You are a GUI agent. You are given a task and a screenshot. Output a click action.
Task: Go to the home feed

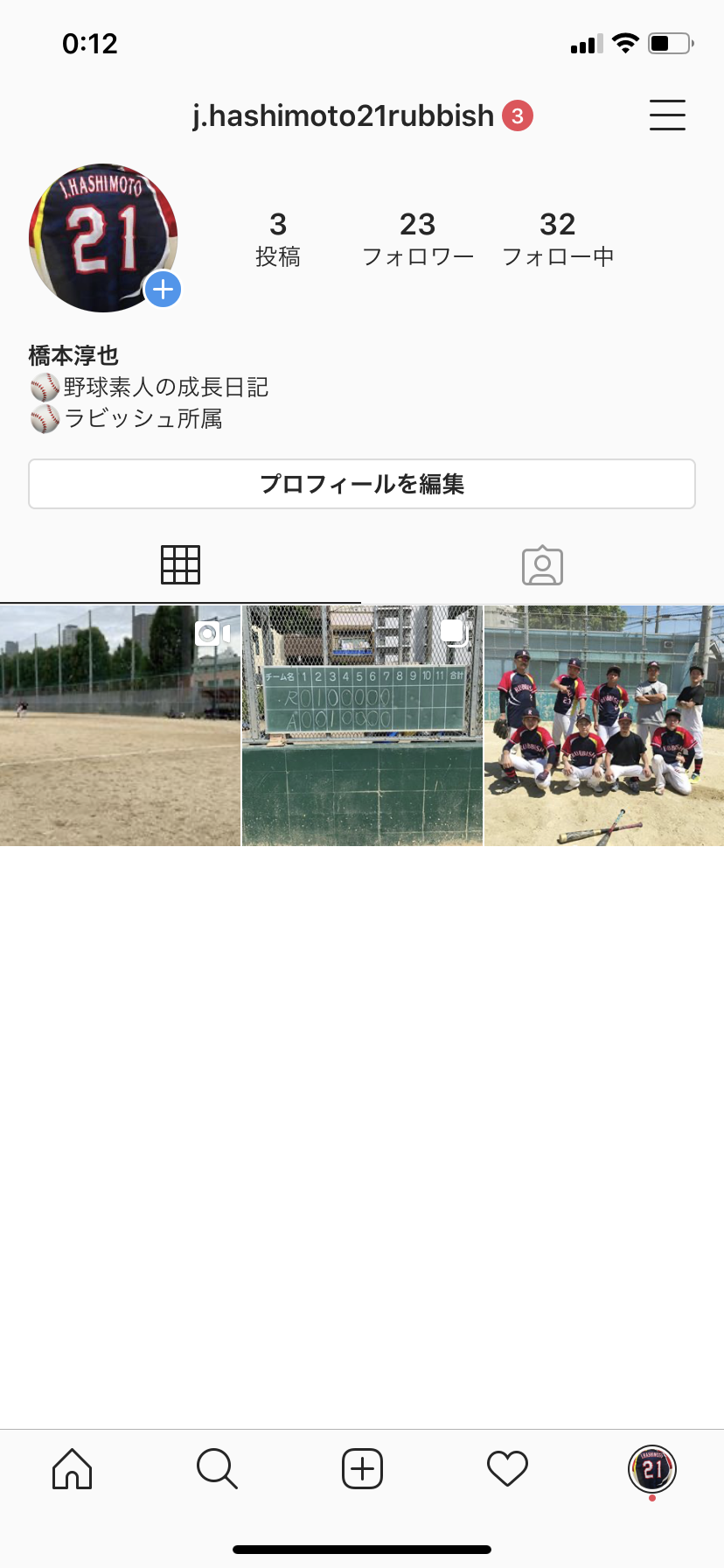(x=73, y=1468)
